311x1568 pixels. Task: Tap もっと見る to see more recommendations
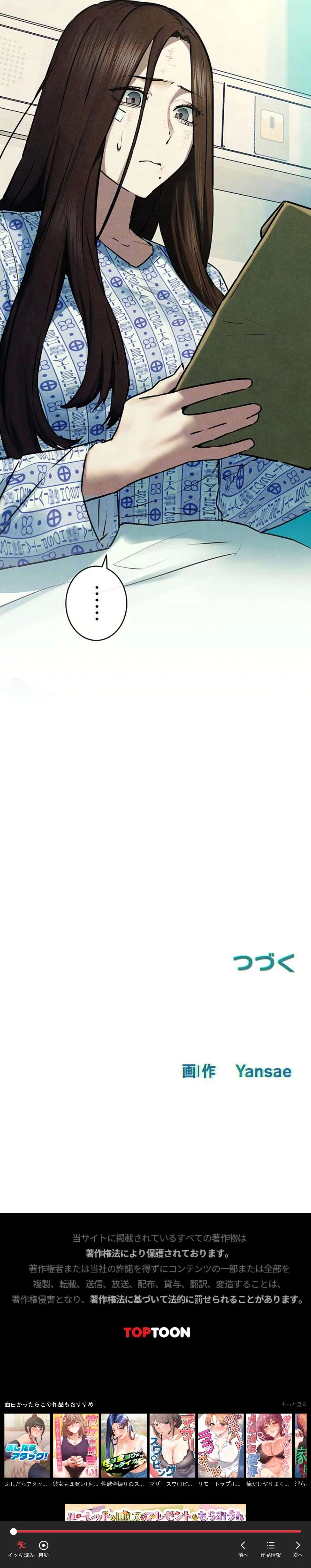click(x=293, y=1404)
